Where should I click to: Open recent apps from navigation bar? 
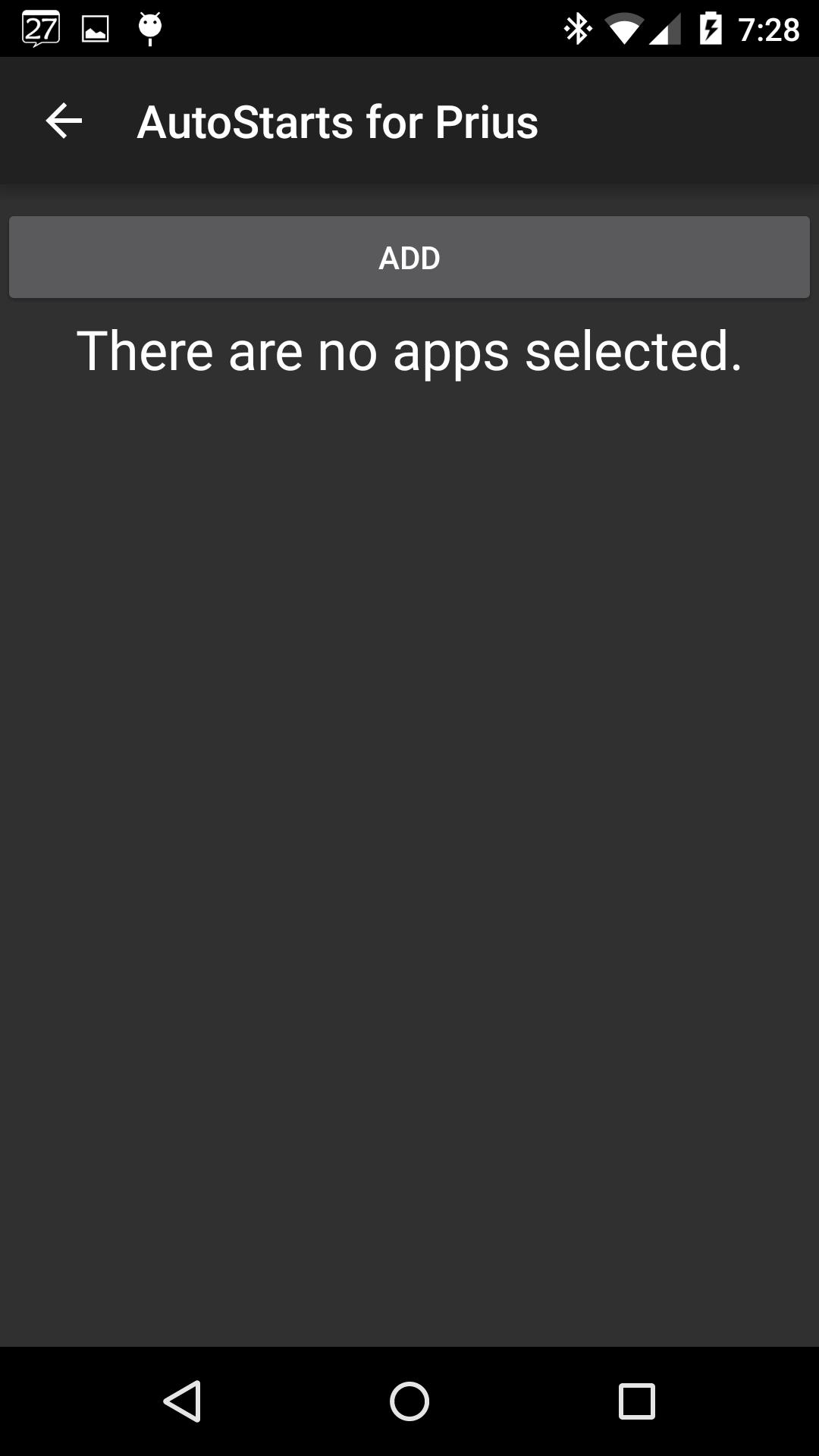636,1401
